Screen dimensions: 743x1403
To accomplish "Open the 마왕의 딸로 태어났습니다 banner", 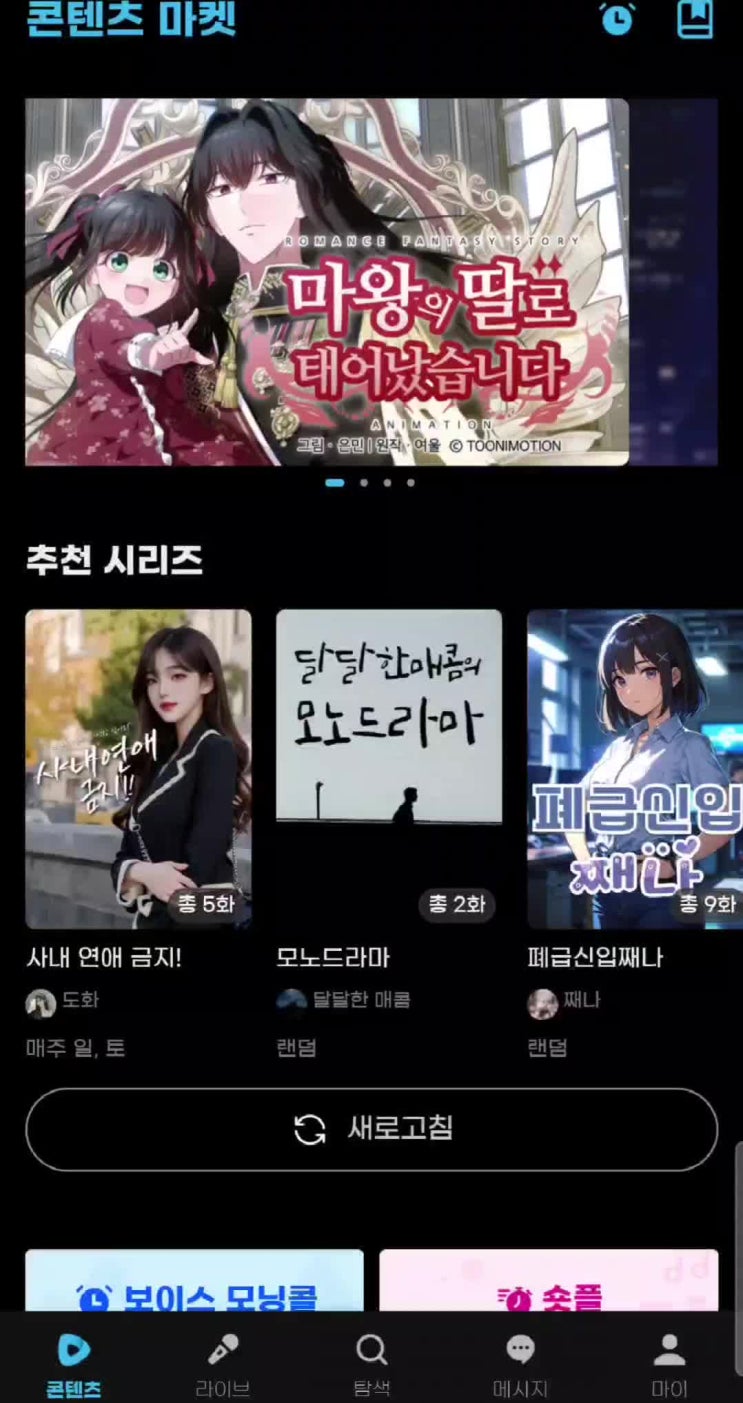I will click(x=327, y=282).
